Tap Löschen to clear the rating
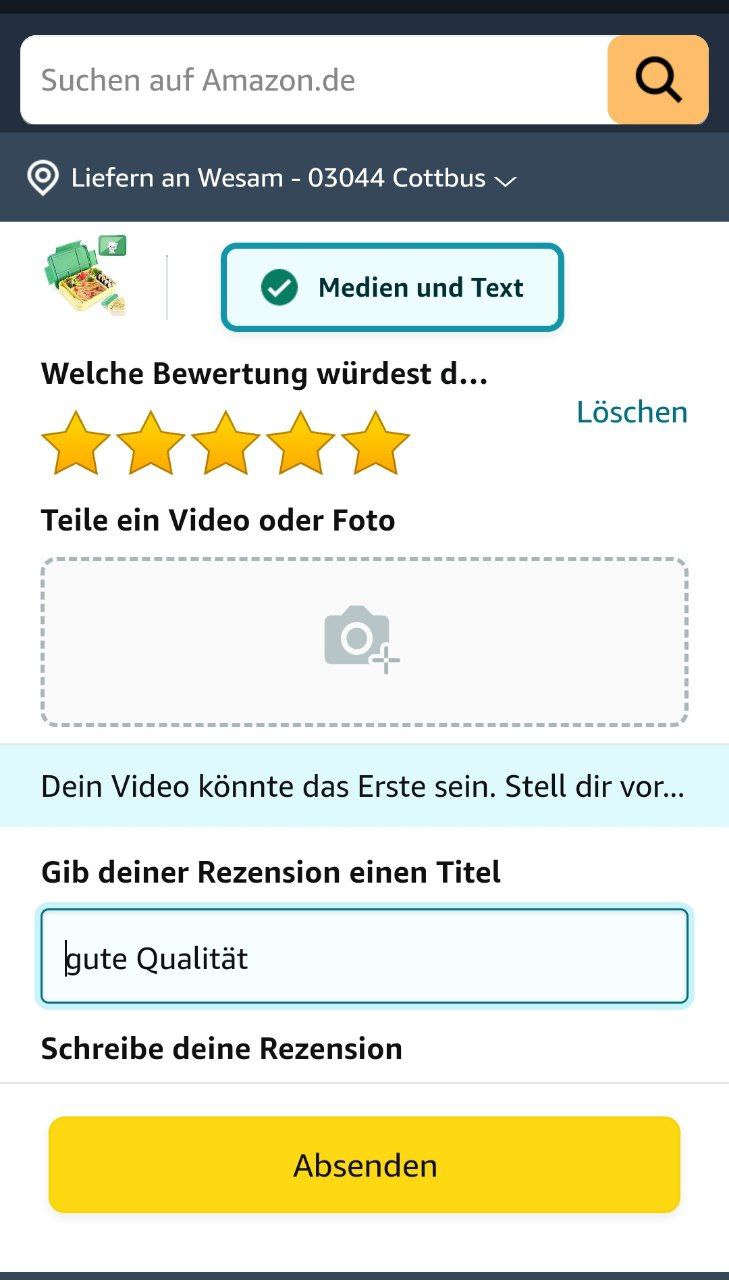Image resolution: width=729 pixels, height=1280 pixels. pos(631,412)
